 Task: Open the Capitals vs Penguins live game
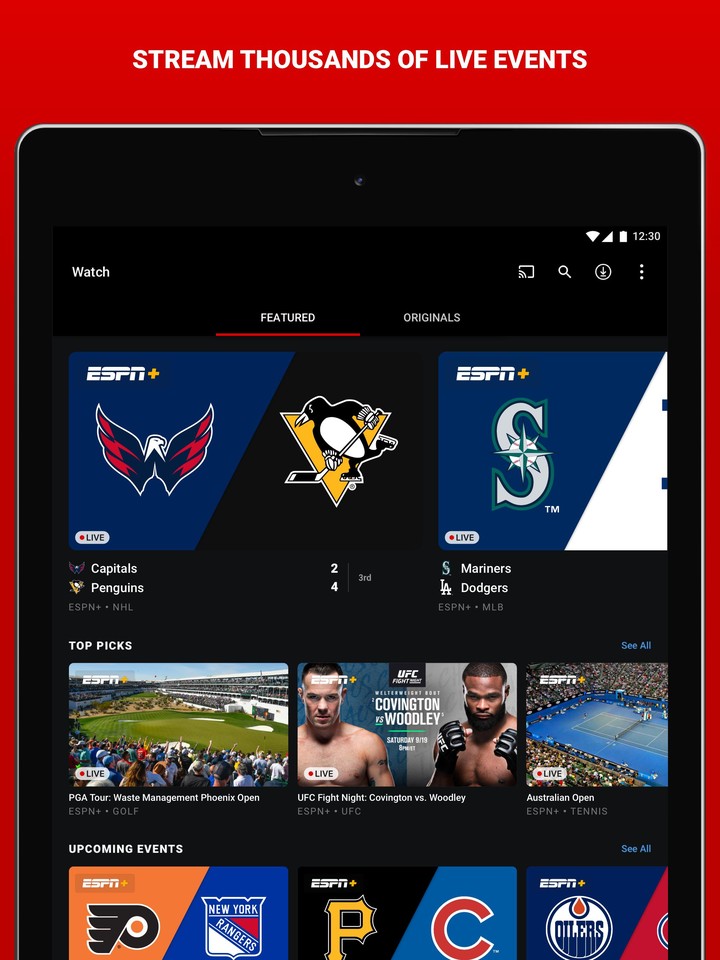point(240,450)
